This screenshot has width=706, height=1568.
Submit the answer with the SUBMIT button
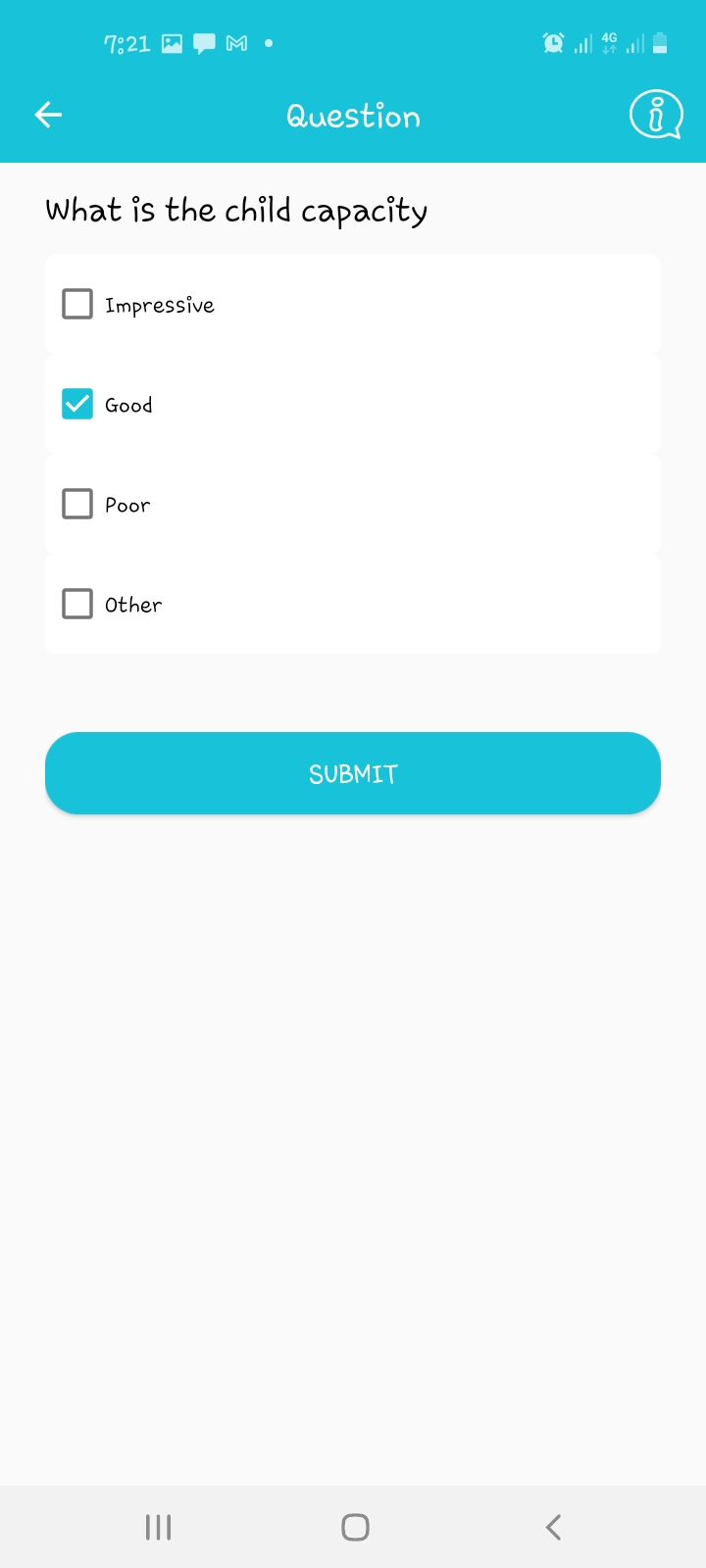point(353,773)
